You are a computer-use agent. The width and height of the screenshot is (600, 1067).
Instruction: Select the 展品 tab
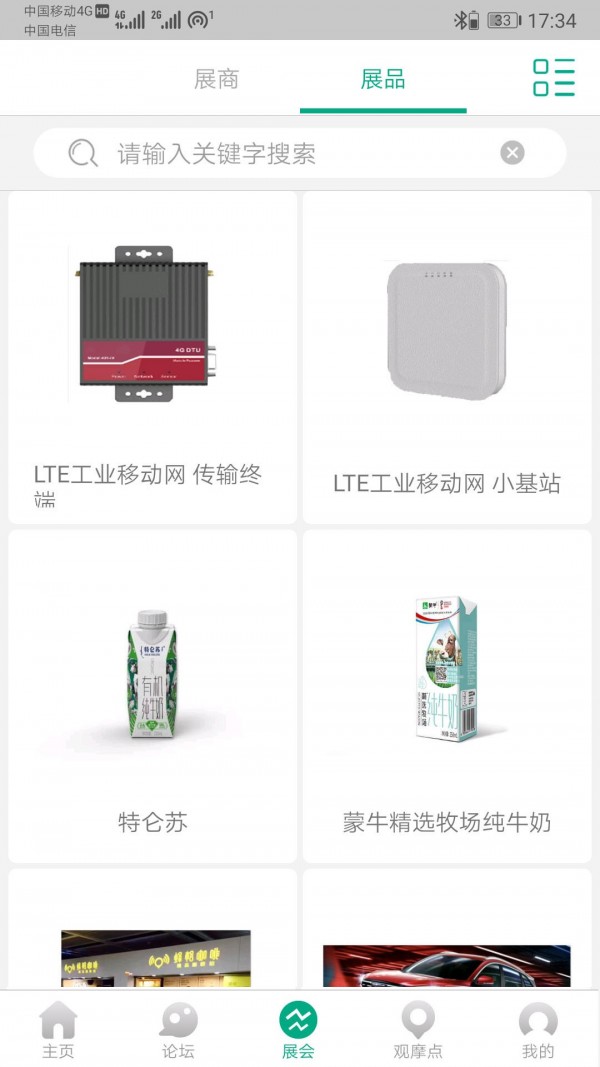click(383, 80)
